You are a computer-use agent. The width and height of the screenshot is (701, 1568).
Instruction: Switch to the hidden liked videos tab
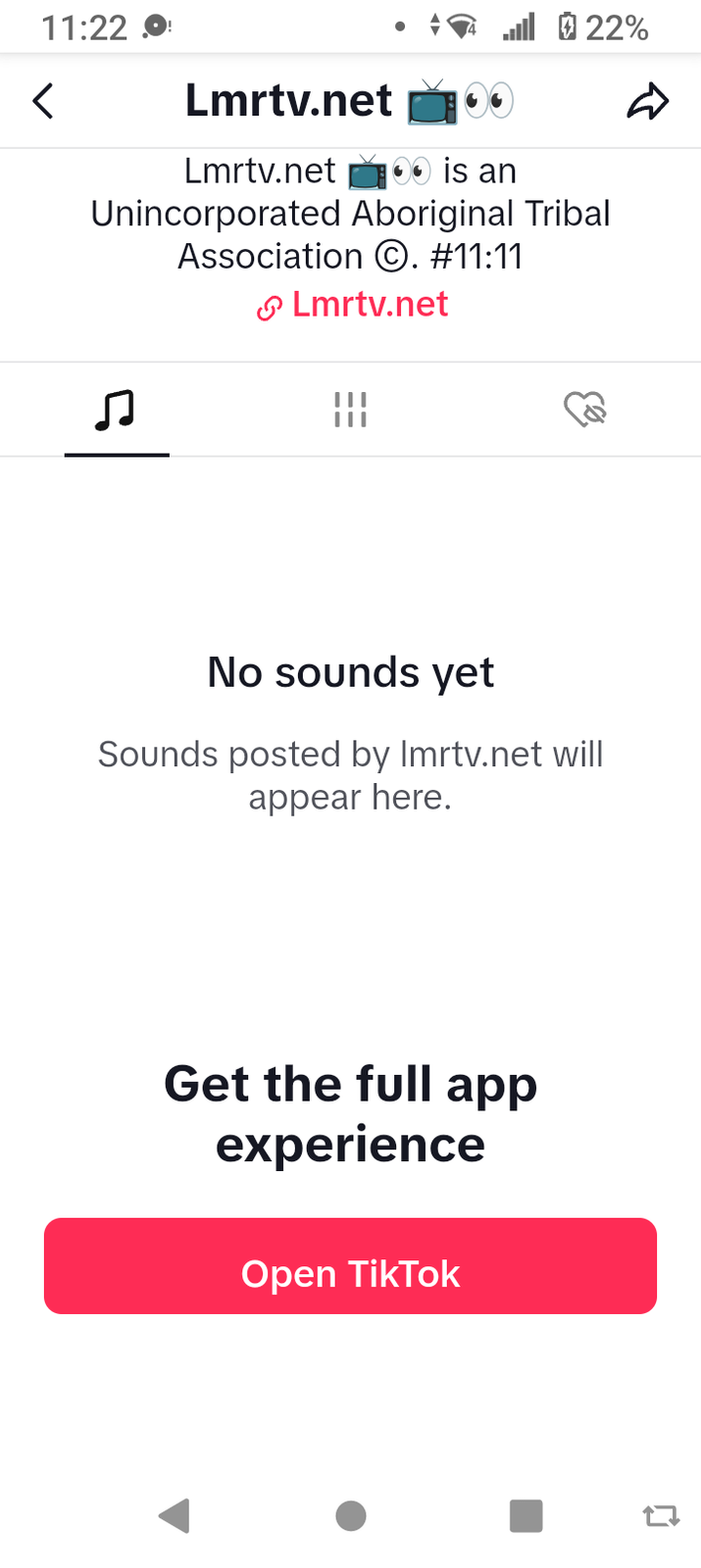(x=585, y=410)
